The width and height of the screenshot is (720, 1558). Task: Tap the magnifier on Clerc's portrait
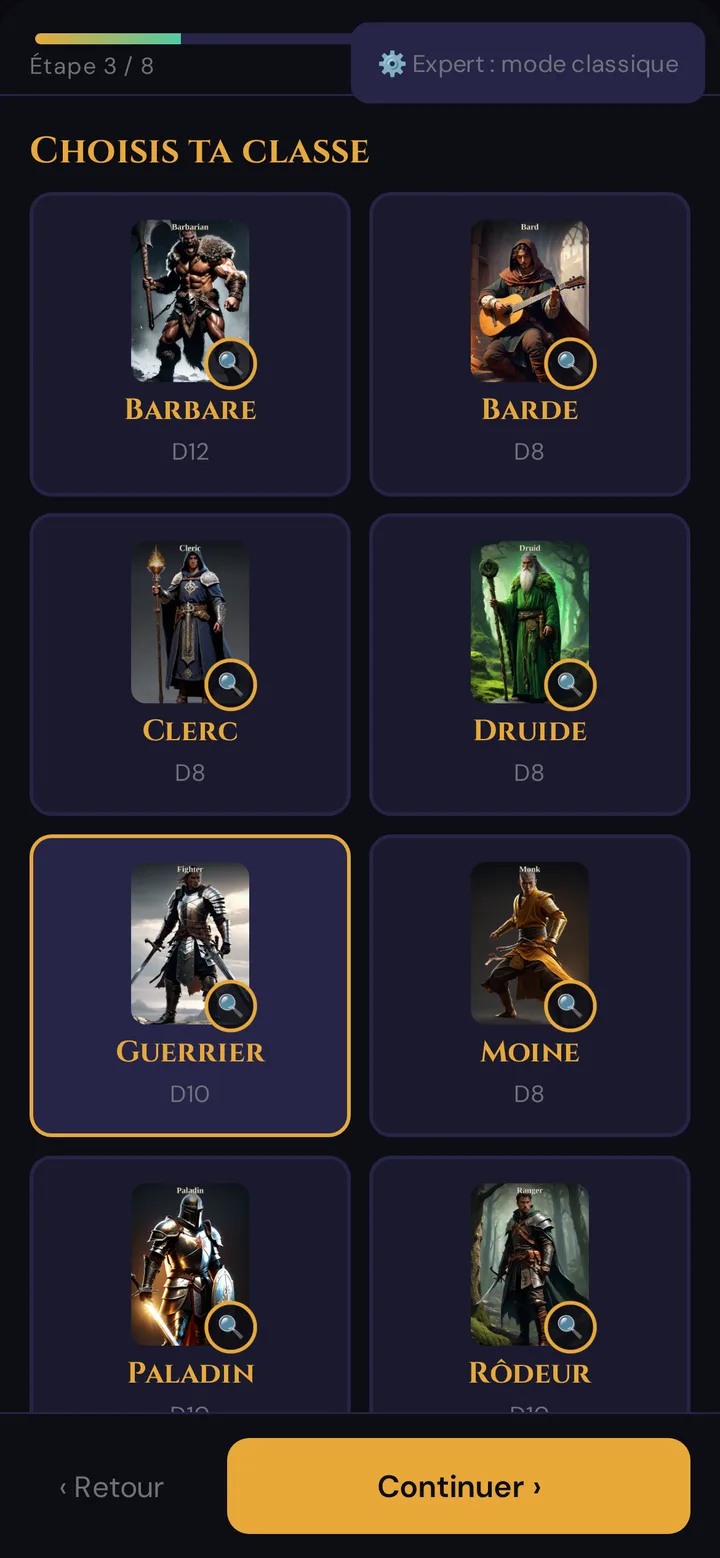coord(231,684)
